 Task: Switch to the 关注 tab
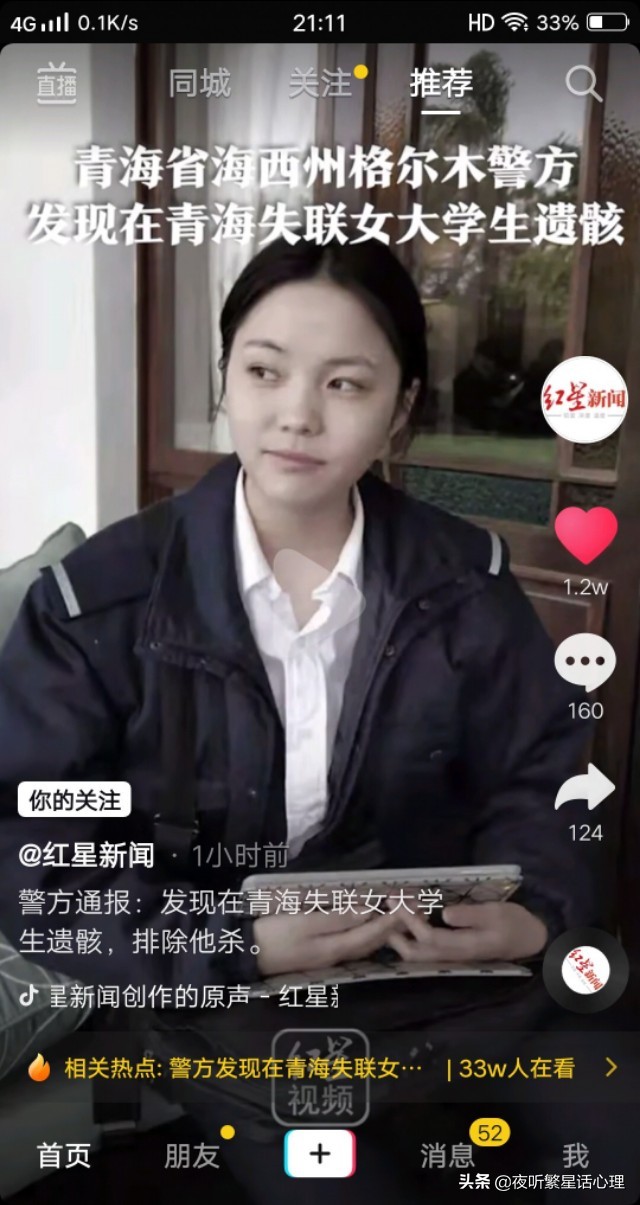point(320,84)
